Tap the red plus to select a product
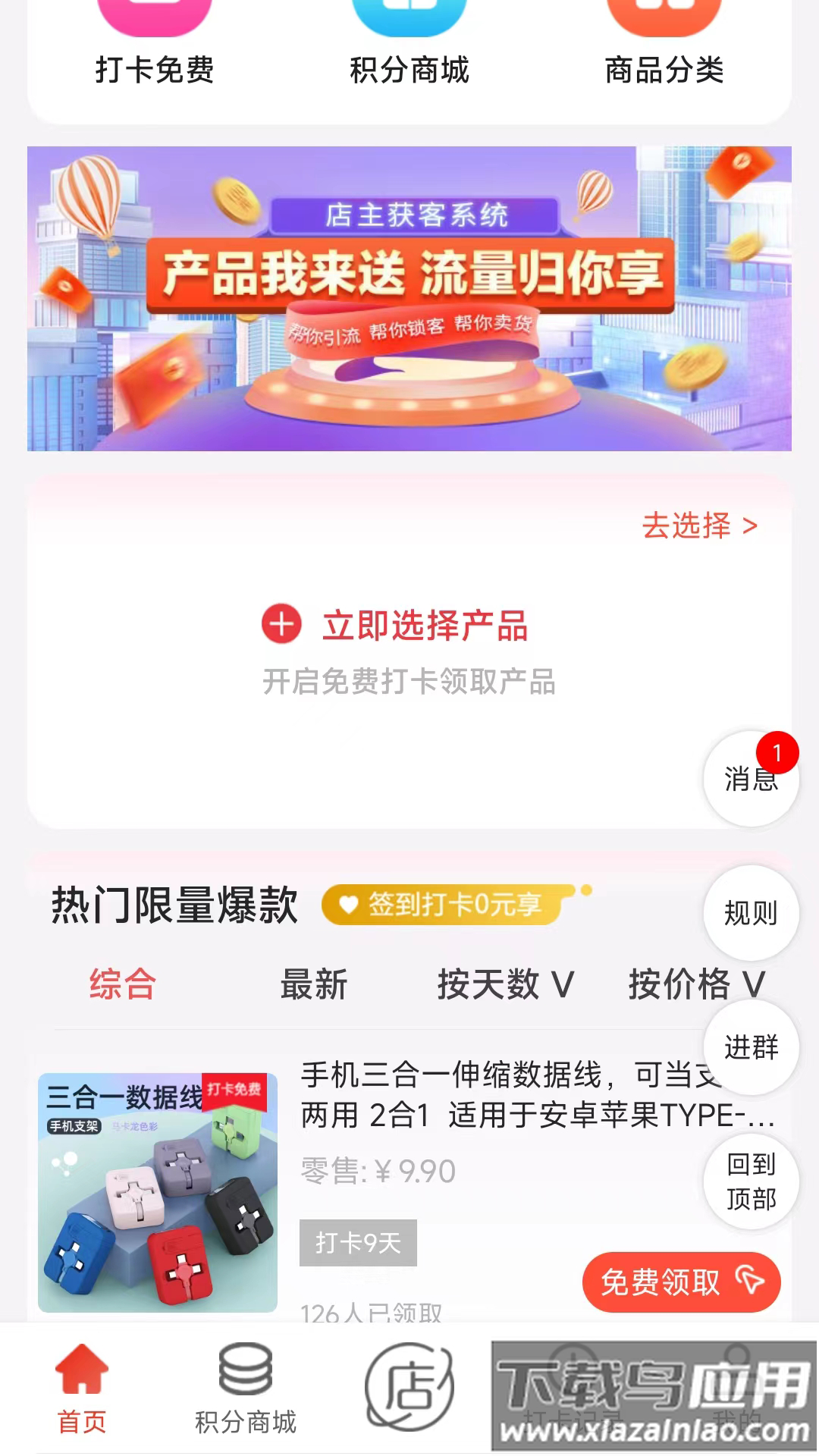This screenshot has width=819, height=1456. [x=280, y=626]
